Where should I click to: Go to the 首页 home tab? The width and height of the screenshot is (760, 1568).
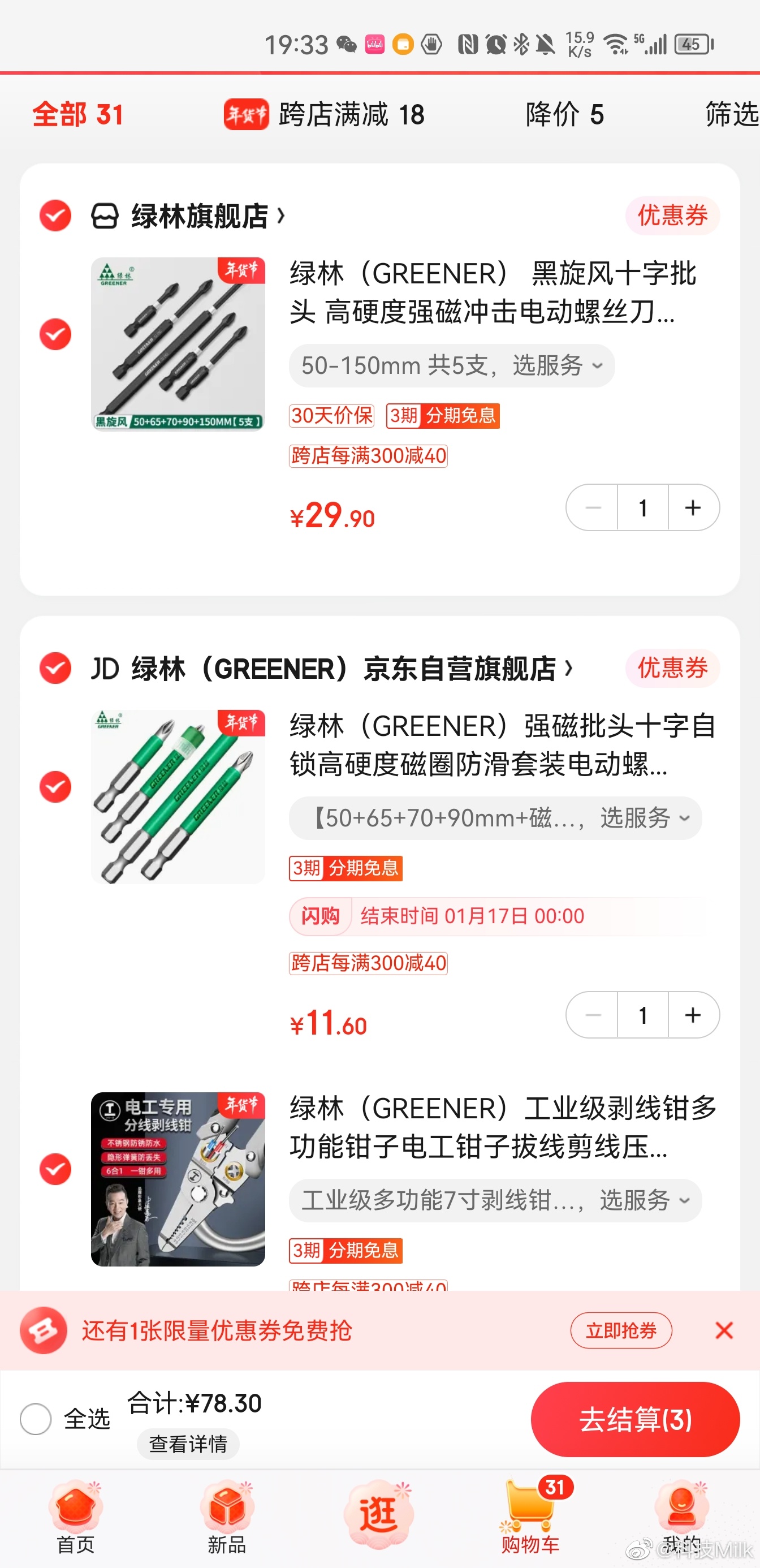coord(75,1518)
